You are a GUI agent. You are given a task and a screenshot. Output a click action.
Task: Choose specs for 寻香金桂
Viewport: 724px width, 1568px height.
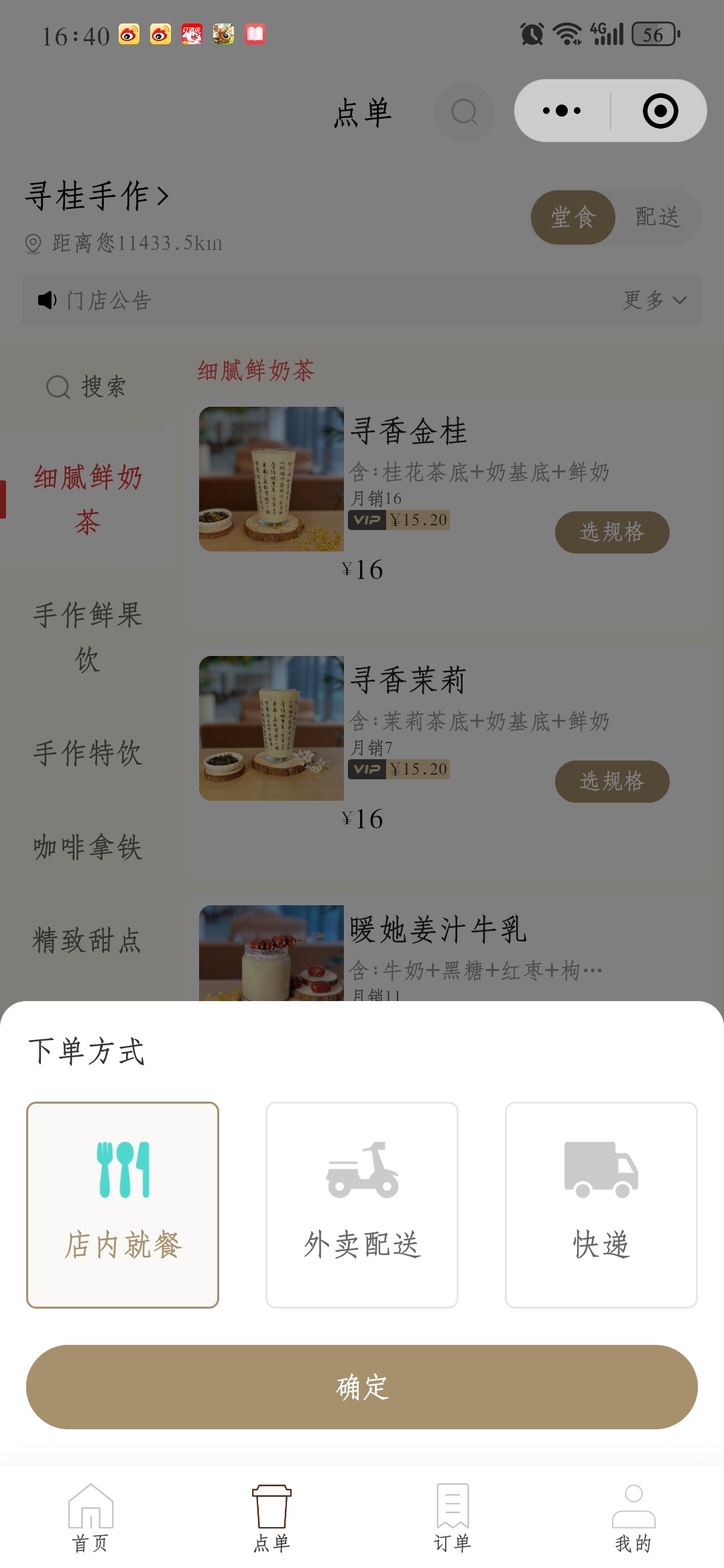(611, 532)
